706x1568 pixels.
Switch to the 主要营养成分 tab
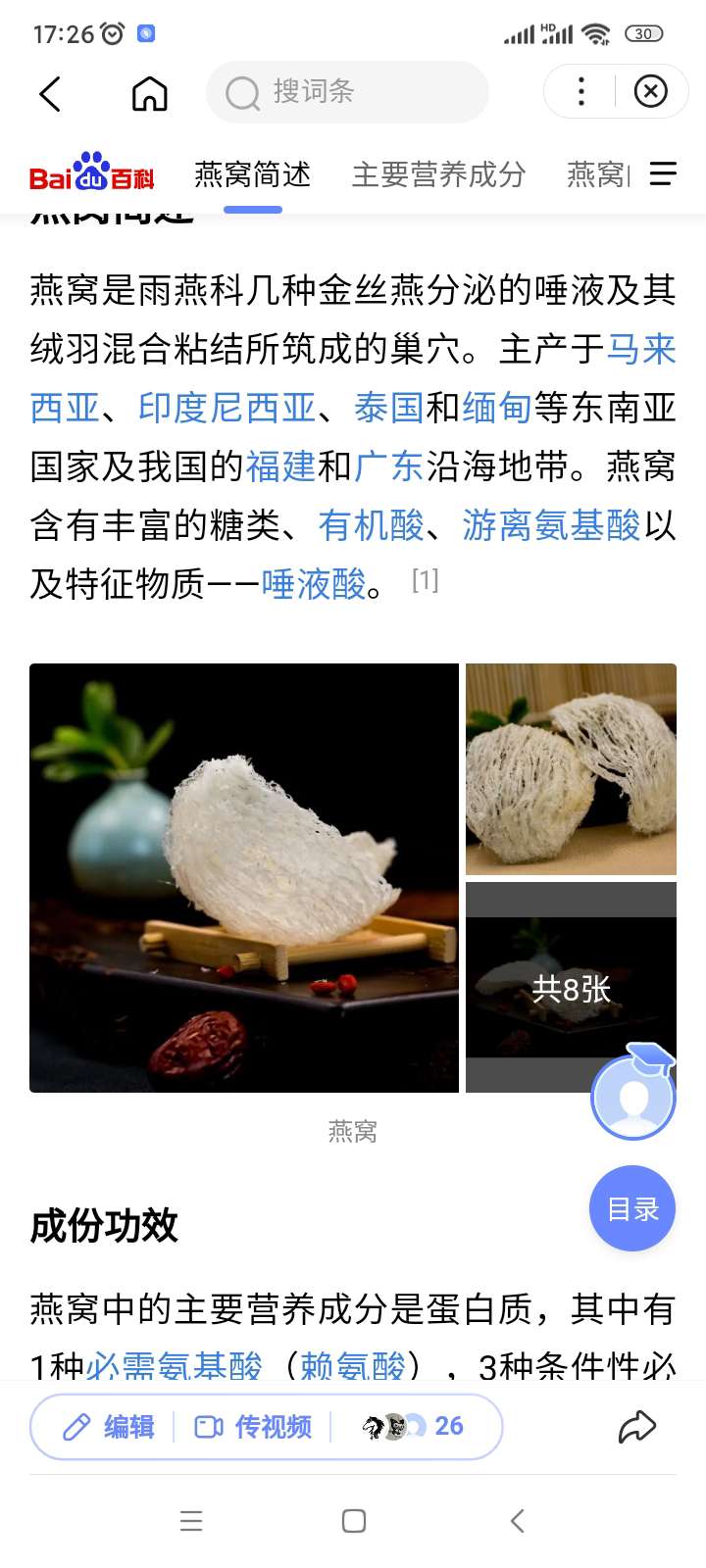pos(438,175)
